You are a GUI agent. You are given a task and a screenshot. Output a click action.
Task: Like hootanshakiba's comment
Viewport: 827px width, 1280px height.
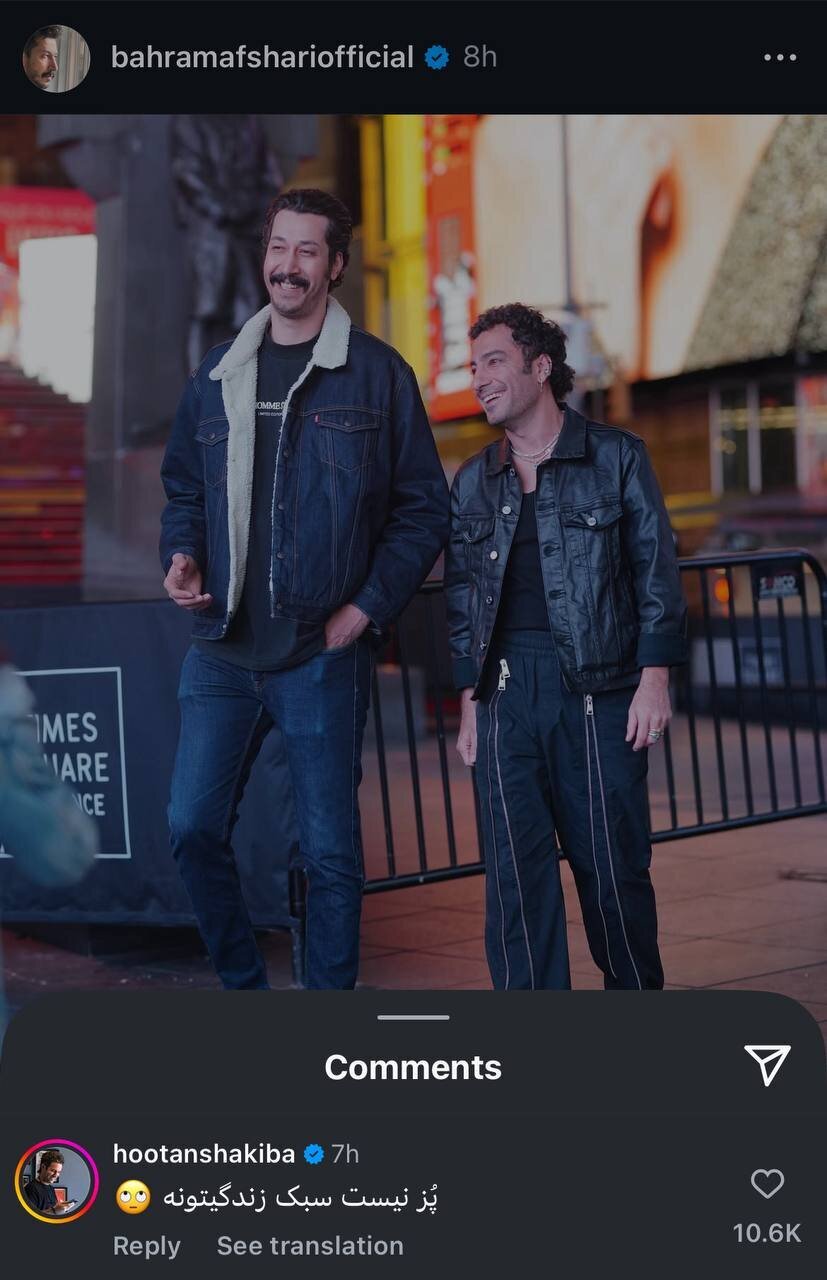point(767,1184)
